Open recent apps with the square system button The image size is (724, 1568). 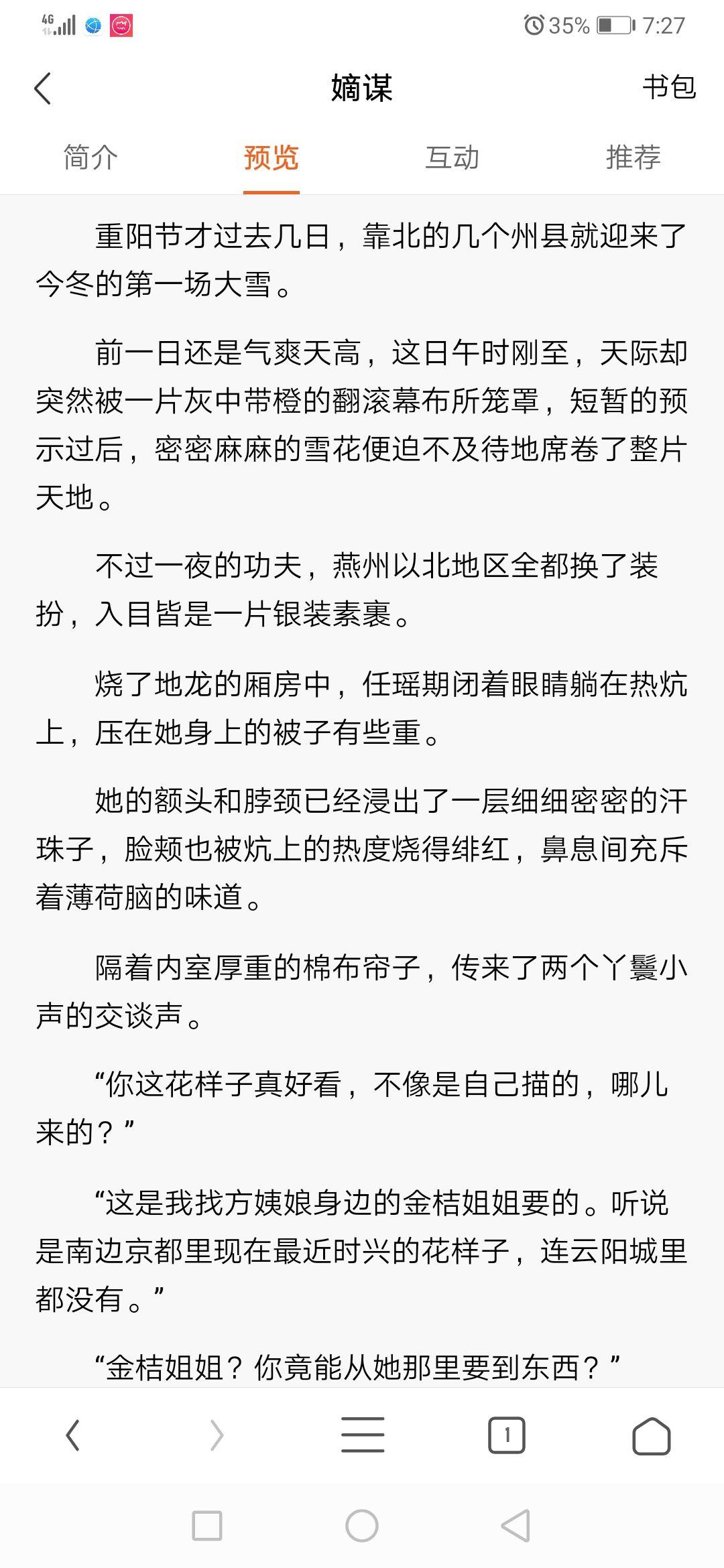tap(207, 1526)
